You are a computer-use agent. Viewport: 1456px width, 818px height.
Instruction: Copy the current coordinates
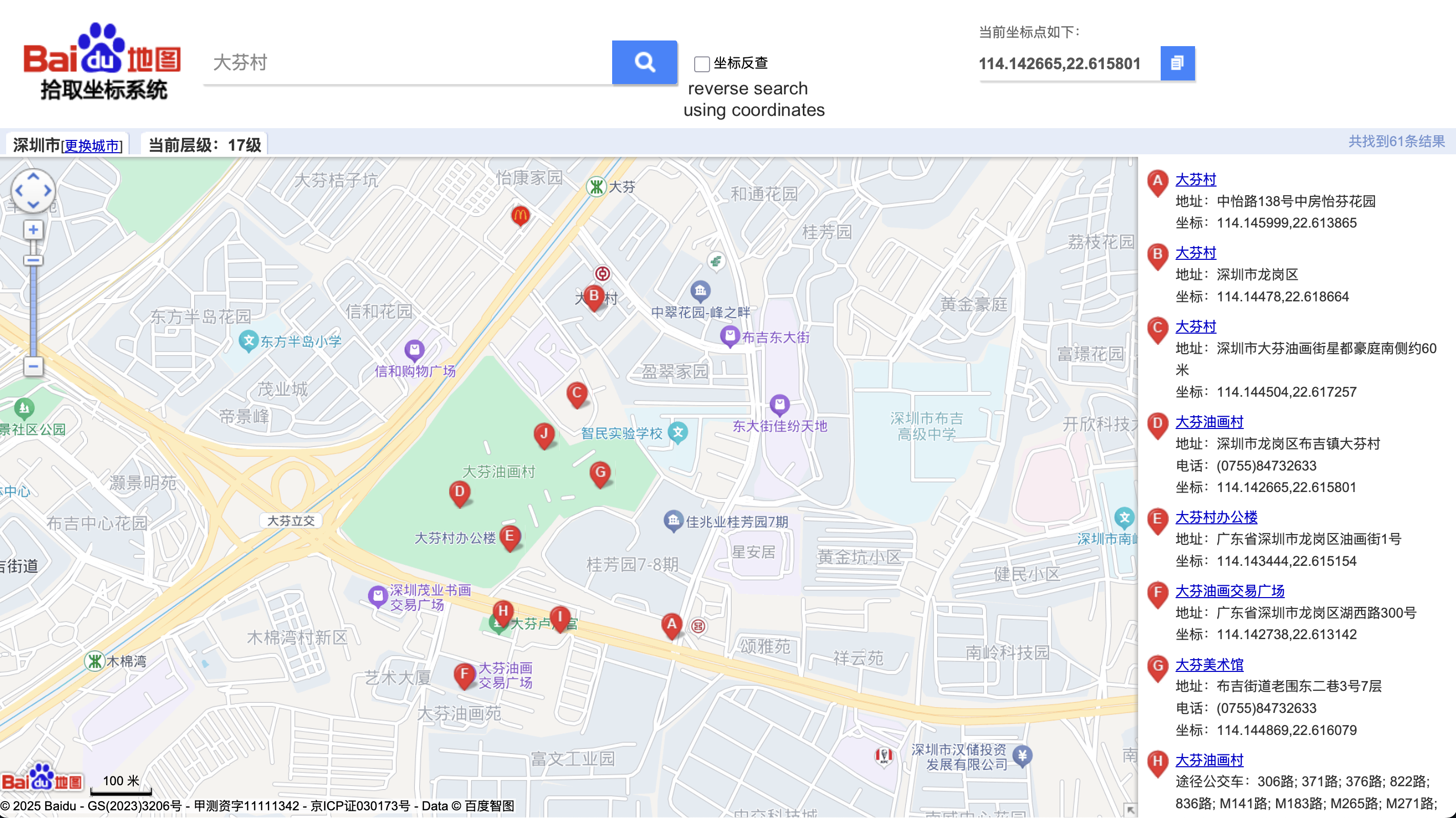click(x=1177, y=63)
